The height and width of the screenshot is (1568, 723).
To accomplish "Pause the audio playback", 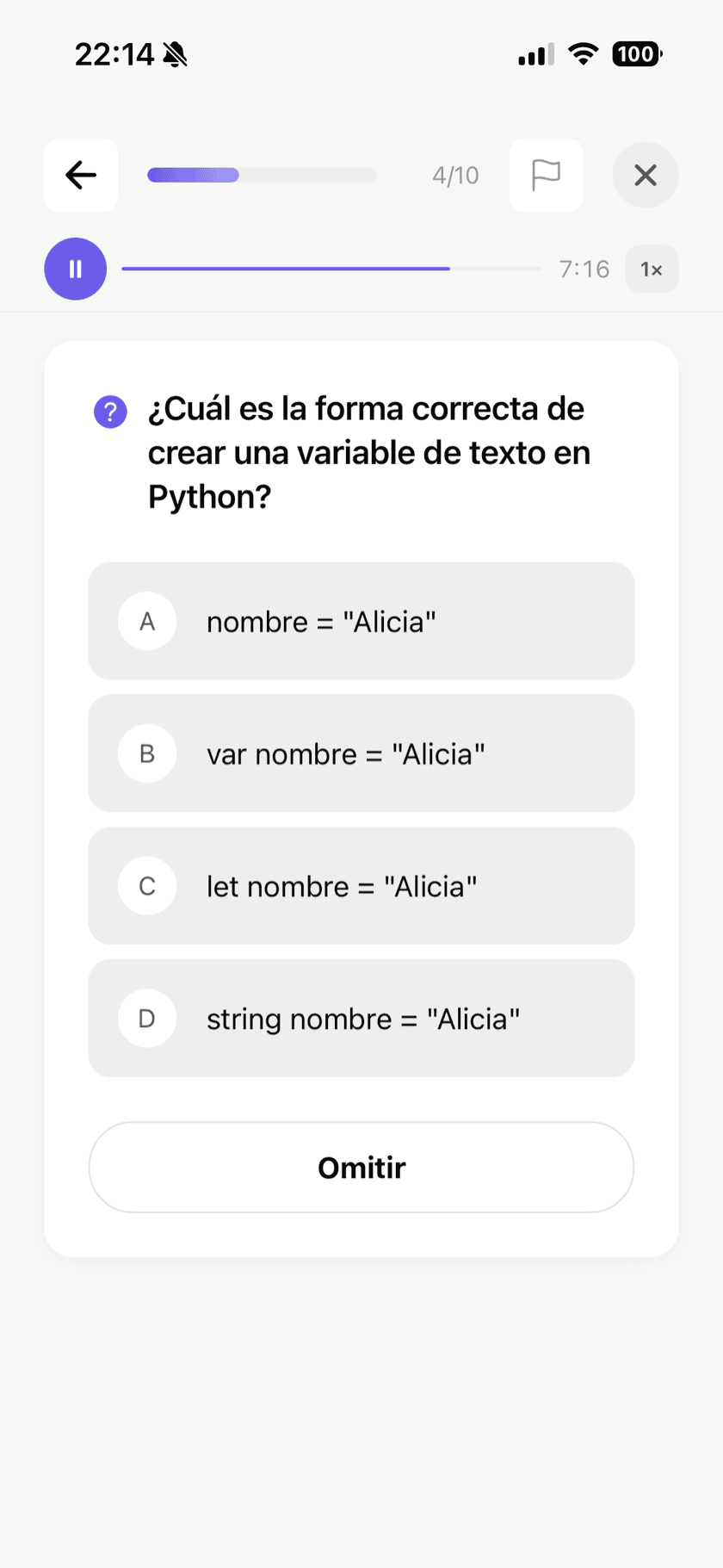I will coord(75,269).
